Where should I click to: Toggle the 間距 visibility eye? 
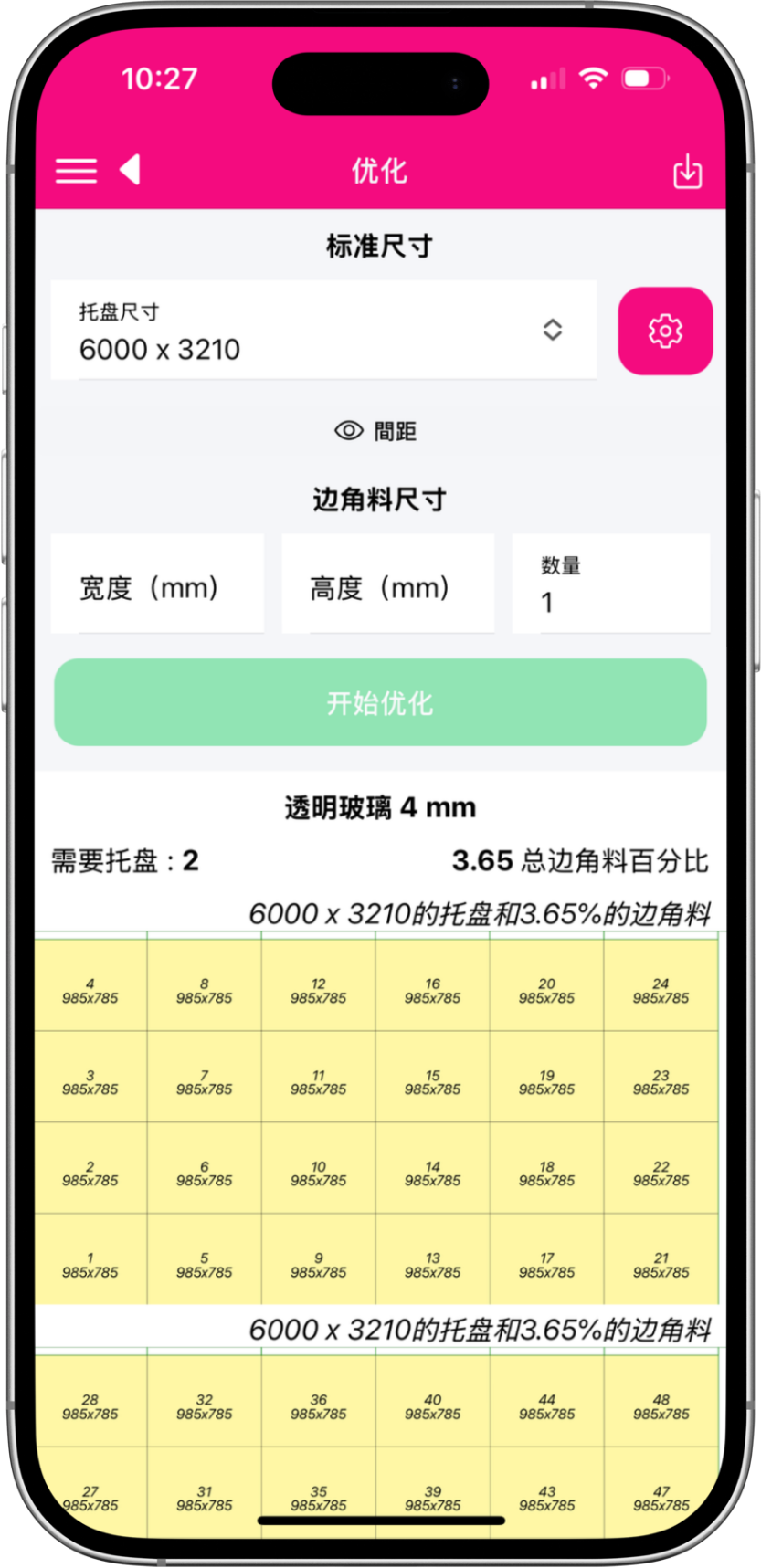click(349, 431)
